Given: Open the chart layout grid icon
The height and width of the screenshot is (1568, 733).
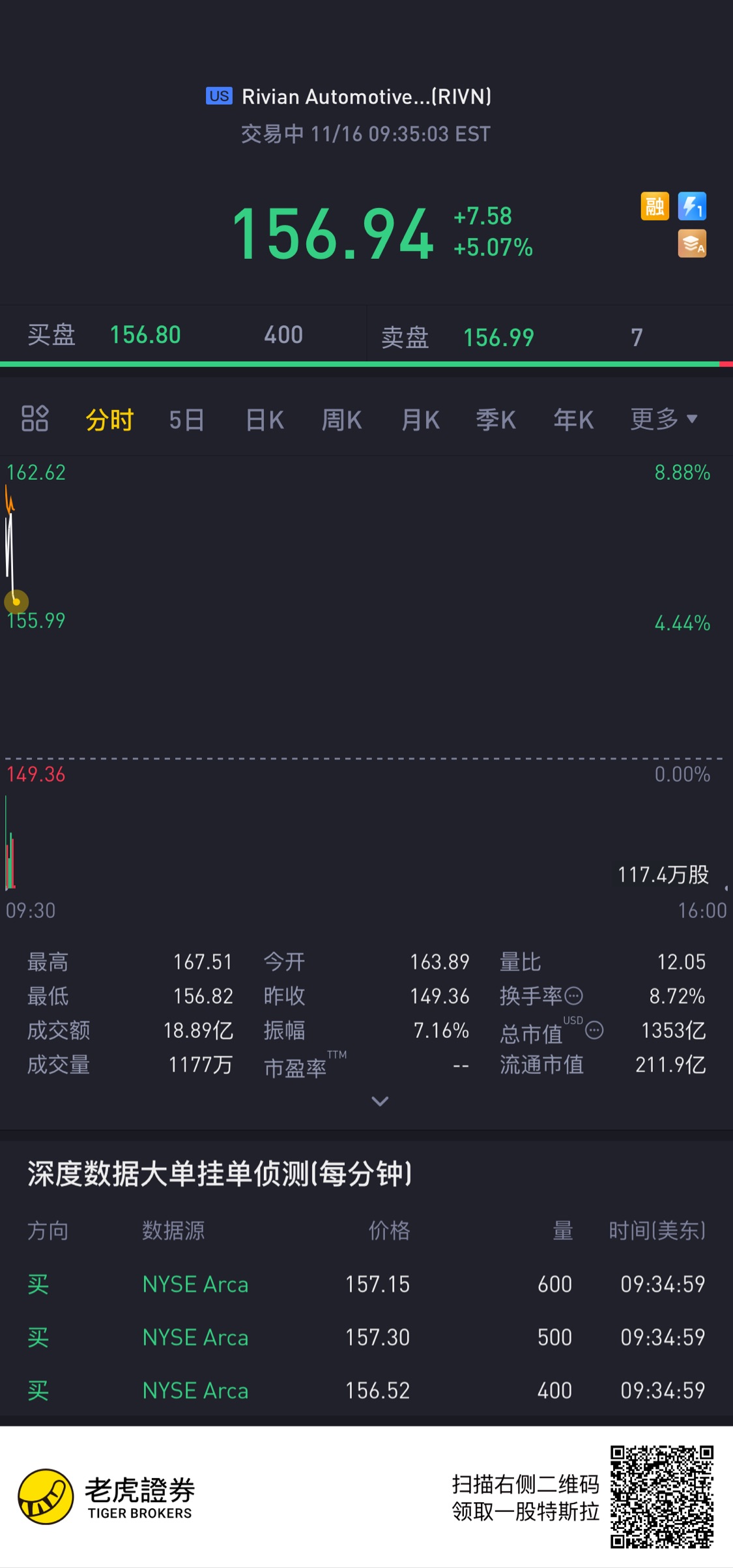Looking at the screenshot, I should tap(35, 419).
